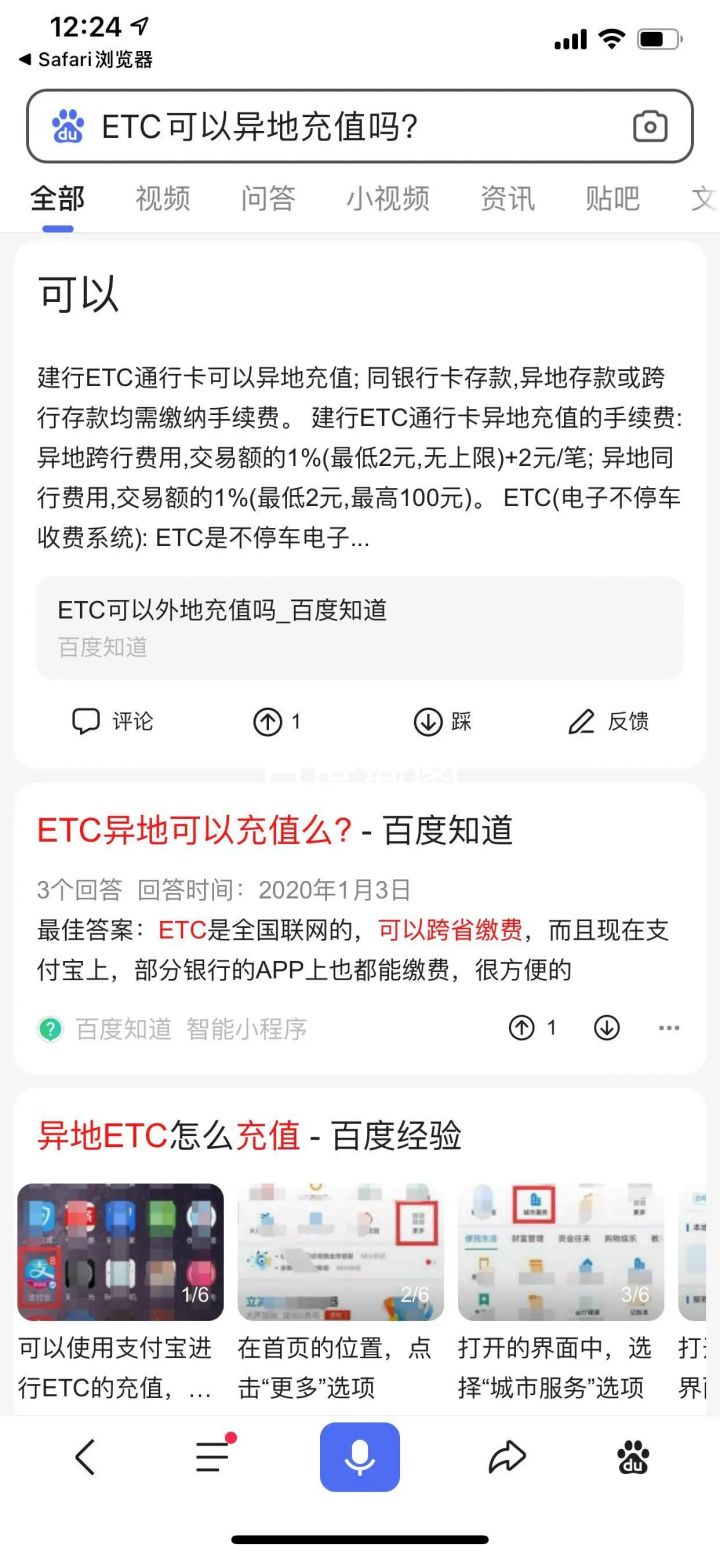Tap the Alipay step thumbnail labeled 1/6
Screen dimensions: 720x1558
click(120, 1249)
